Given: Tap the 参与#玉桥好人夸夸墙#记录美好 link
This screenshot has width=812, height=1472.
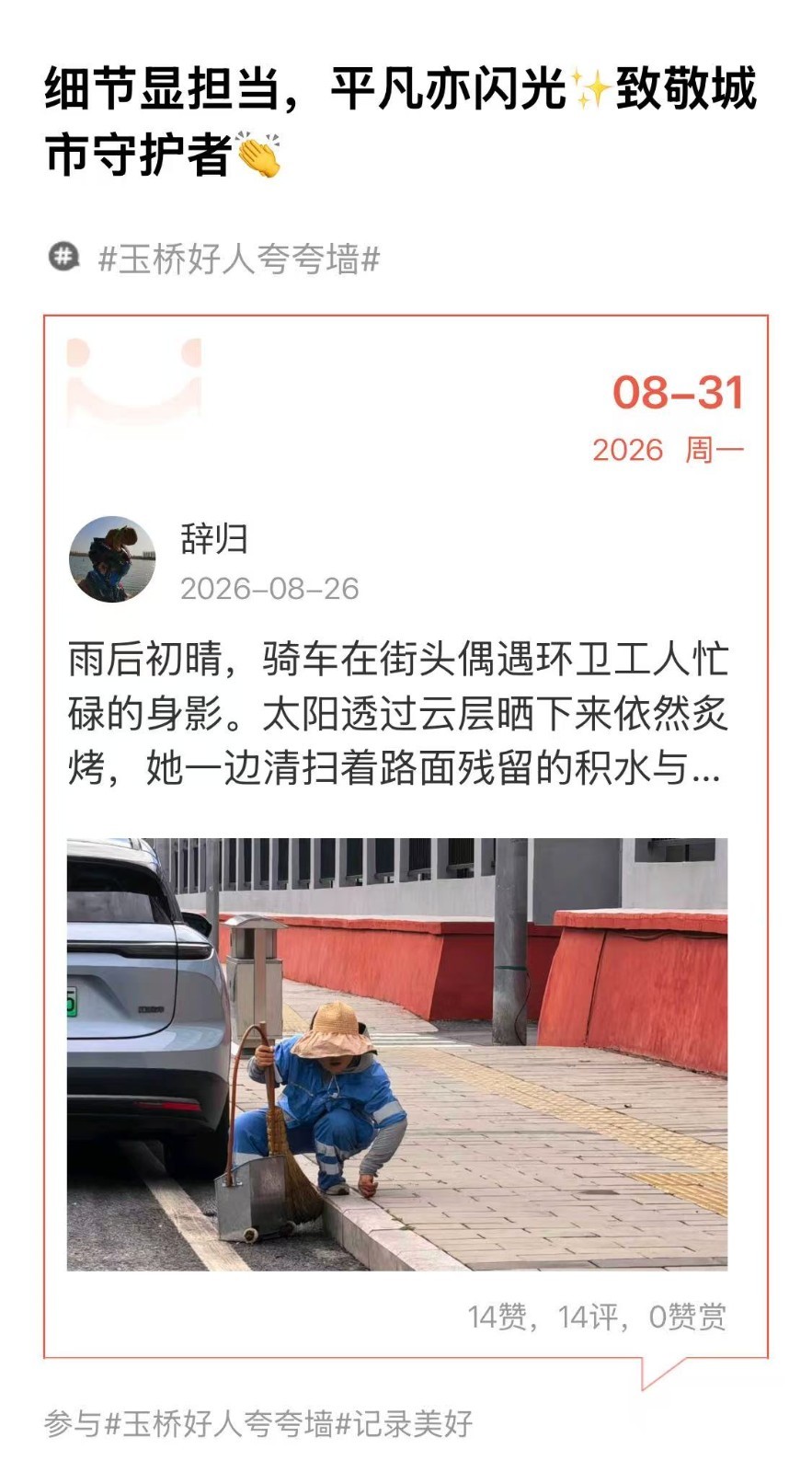Looking at the screenshot, I should coord(258,1423).
